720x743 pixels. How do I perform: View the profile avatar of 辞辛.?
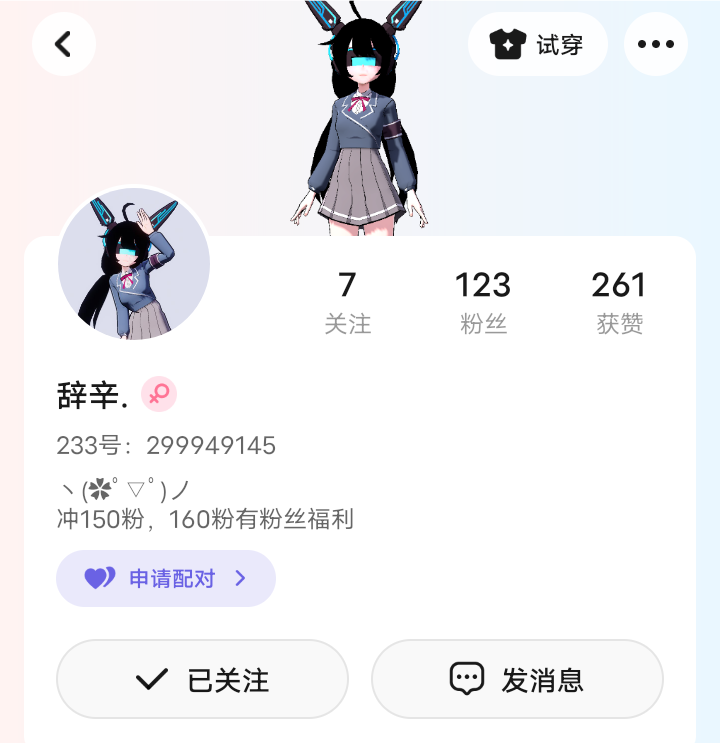coord(134,264)
